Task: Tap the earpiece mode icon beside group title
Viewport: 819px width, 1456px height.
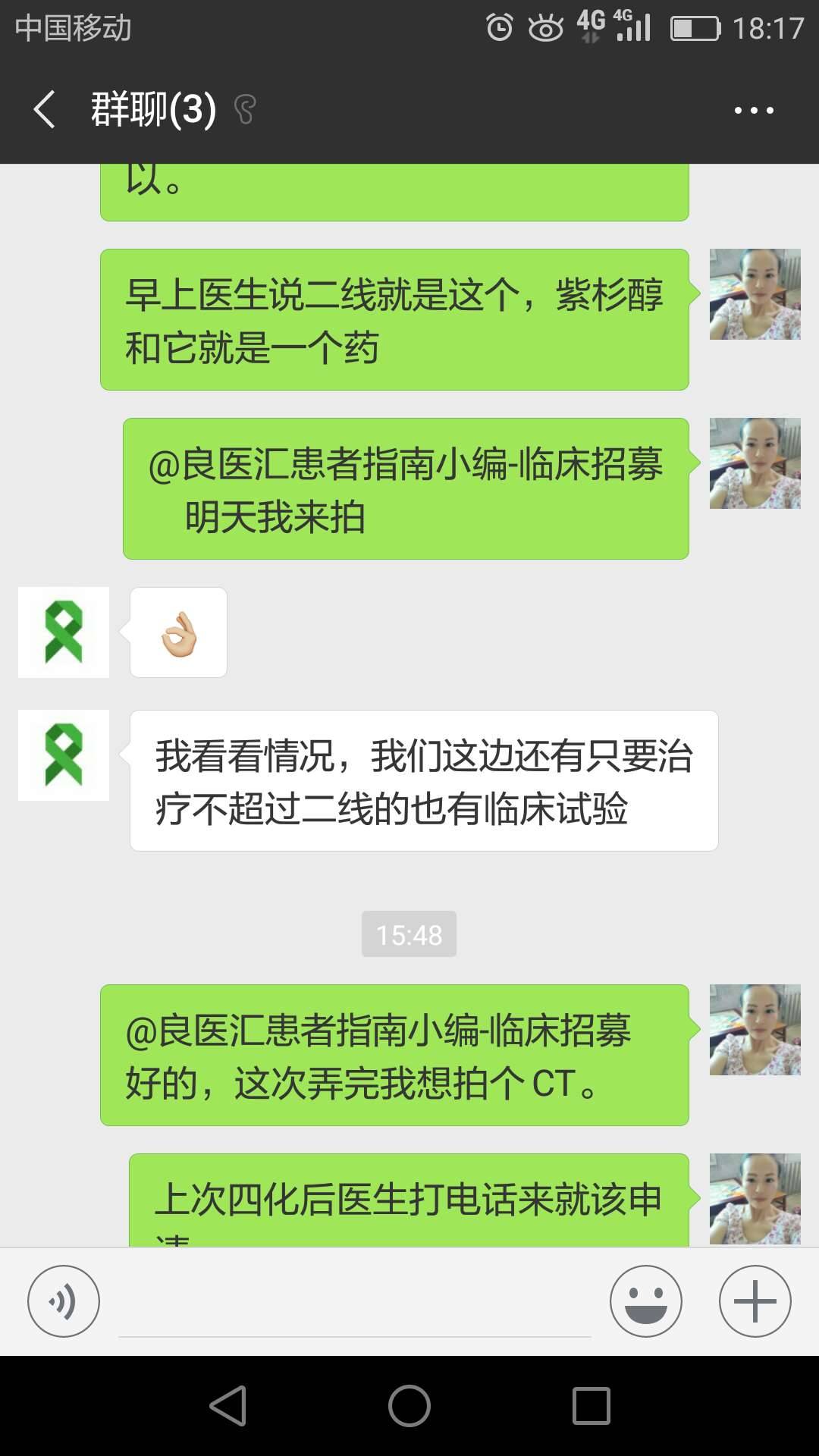Action: (x=244, y=110)
